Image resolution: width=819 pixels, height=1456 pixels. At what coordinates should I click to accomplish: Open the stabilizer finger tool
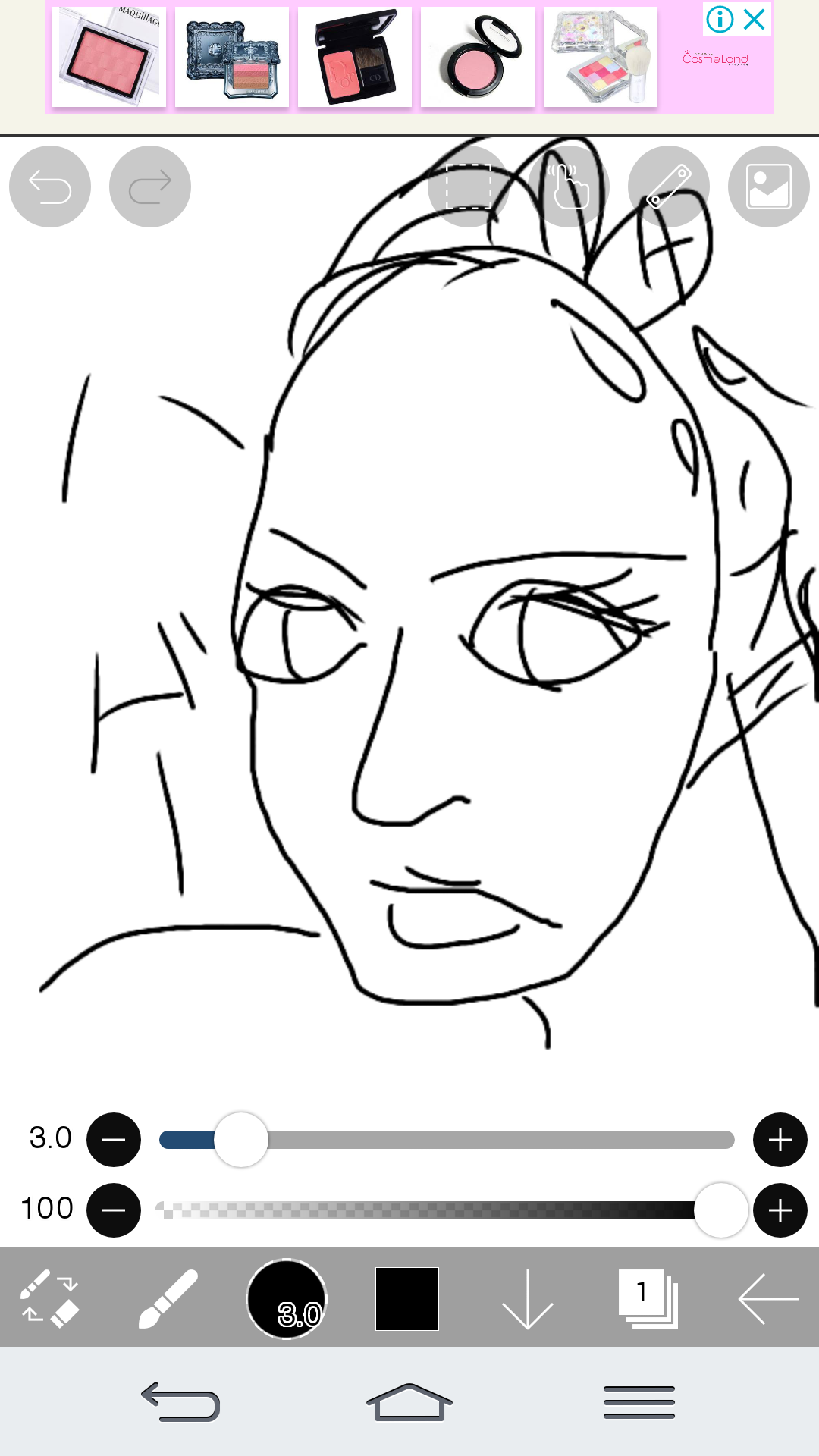click(x=569, y=187)
